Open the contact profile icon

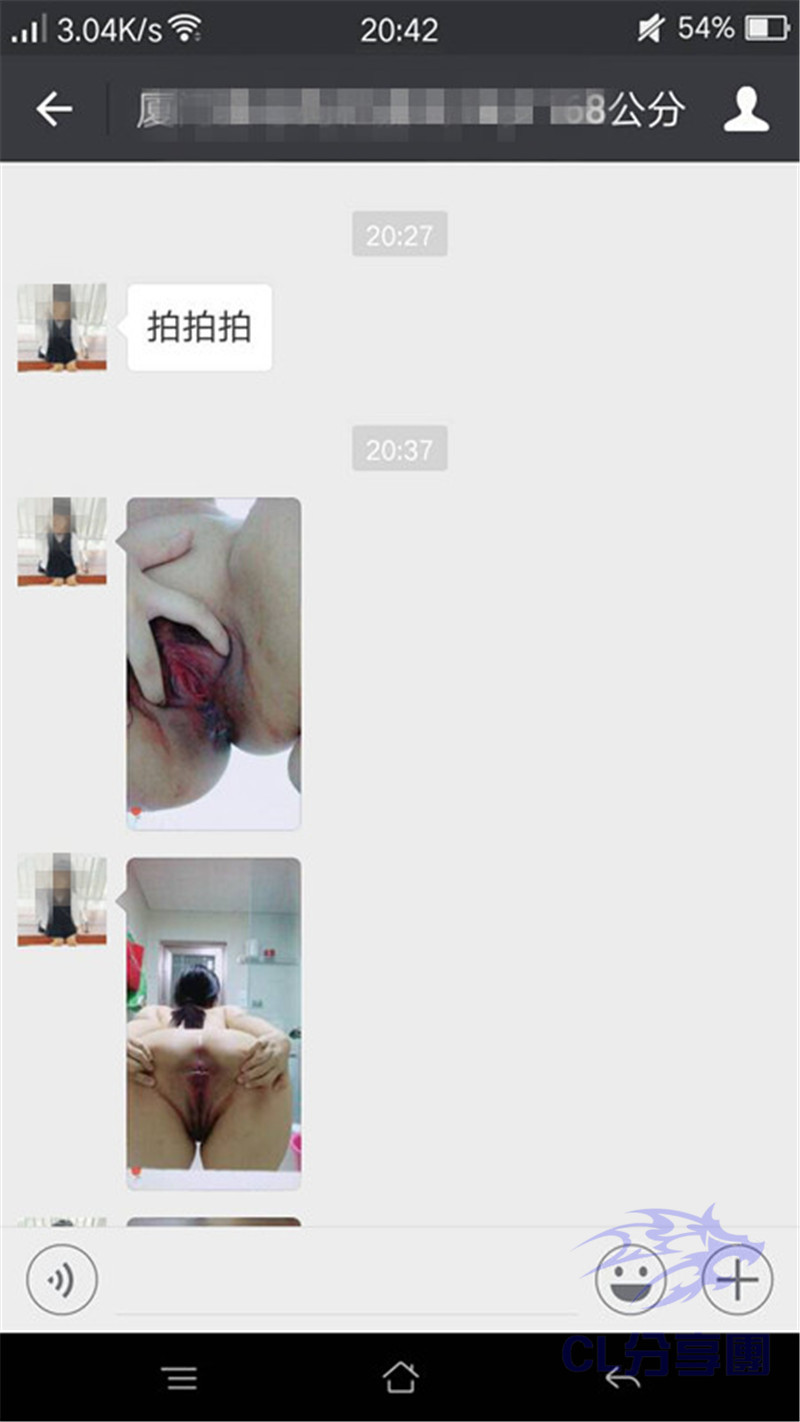point(746,109)
